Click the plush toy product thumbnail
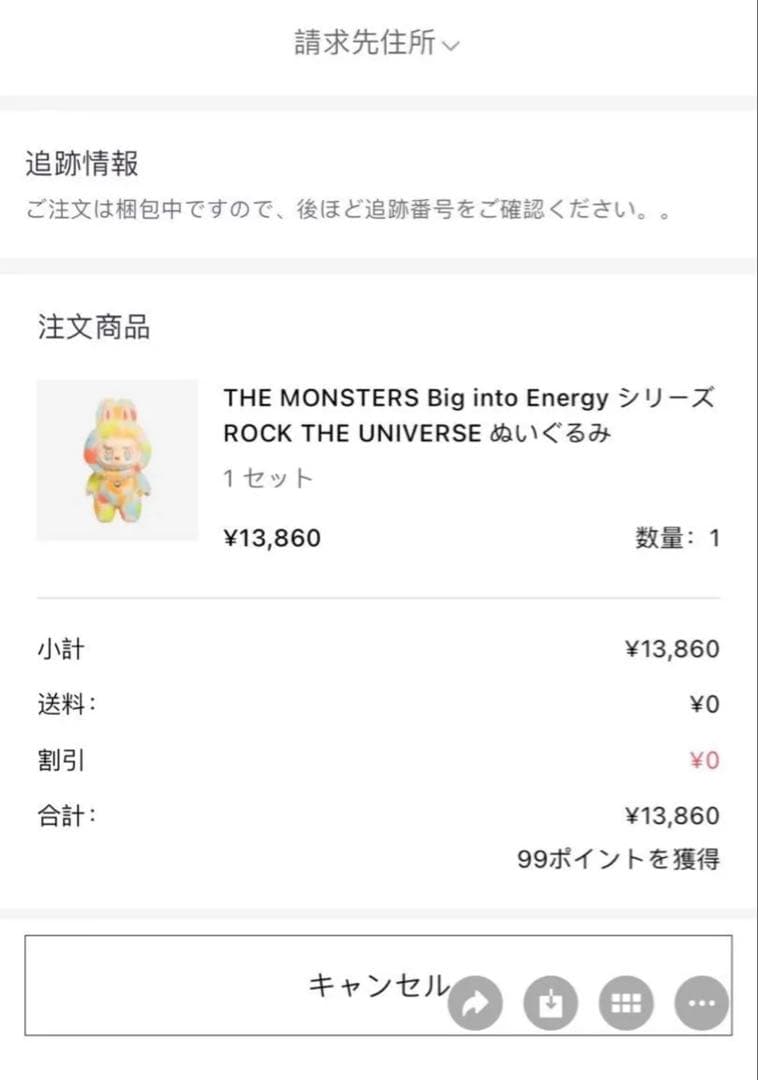Screen dimensions: 758x1080 pyautogui.click(x=116, y=459)
